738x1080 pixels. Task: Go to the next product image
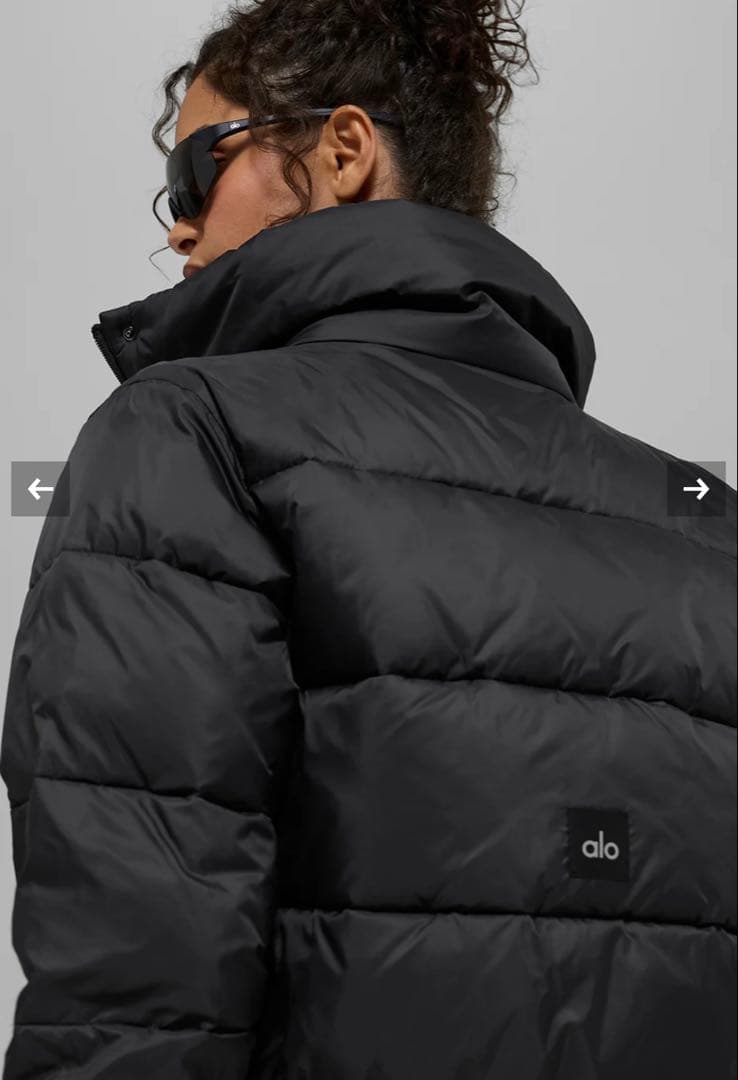696,489
